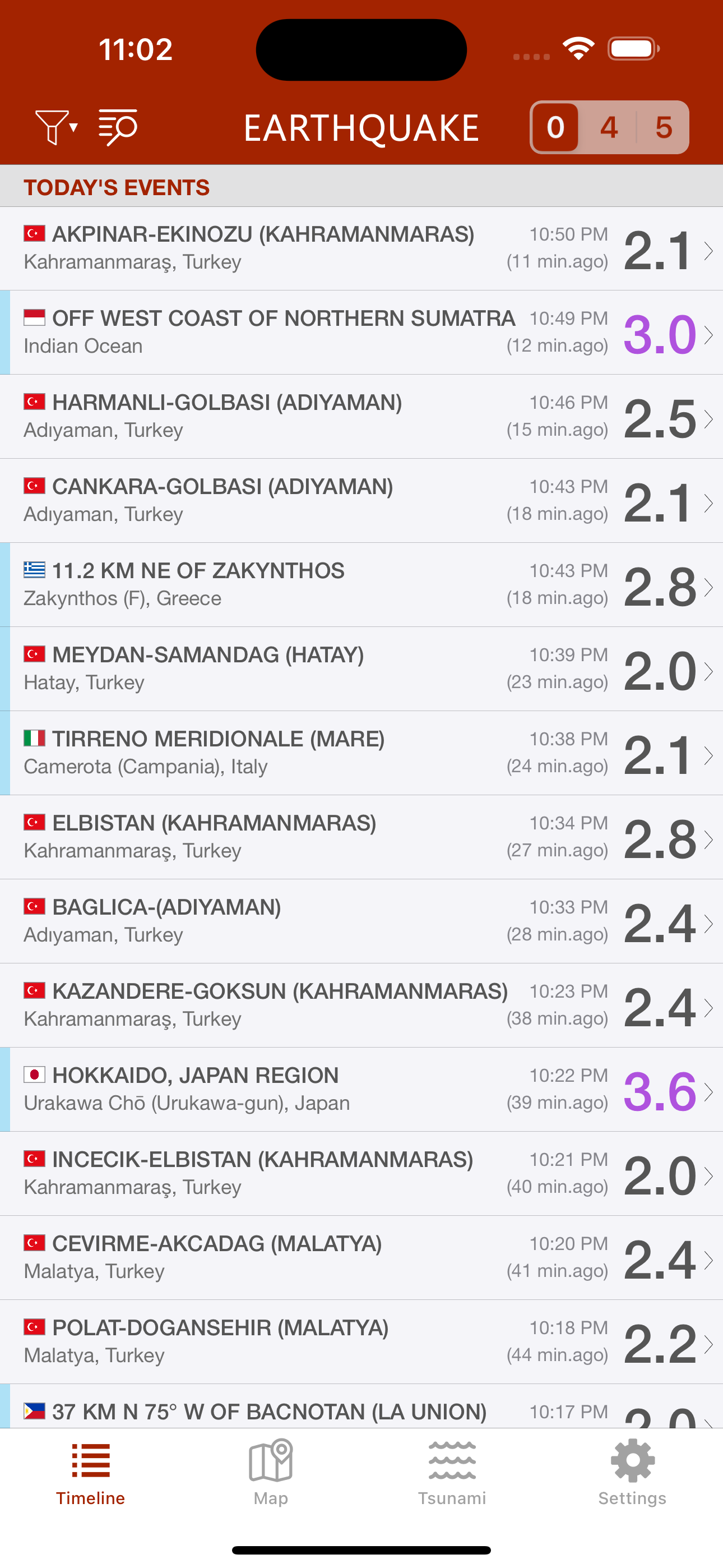Open the Elbistan (Kahramanmaras) 2.8 event
Viewport: 723px width, 1568px height.
tap(361, 837)
